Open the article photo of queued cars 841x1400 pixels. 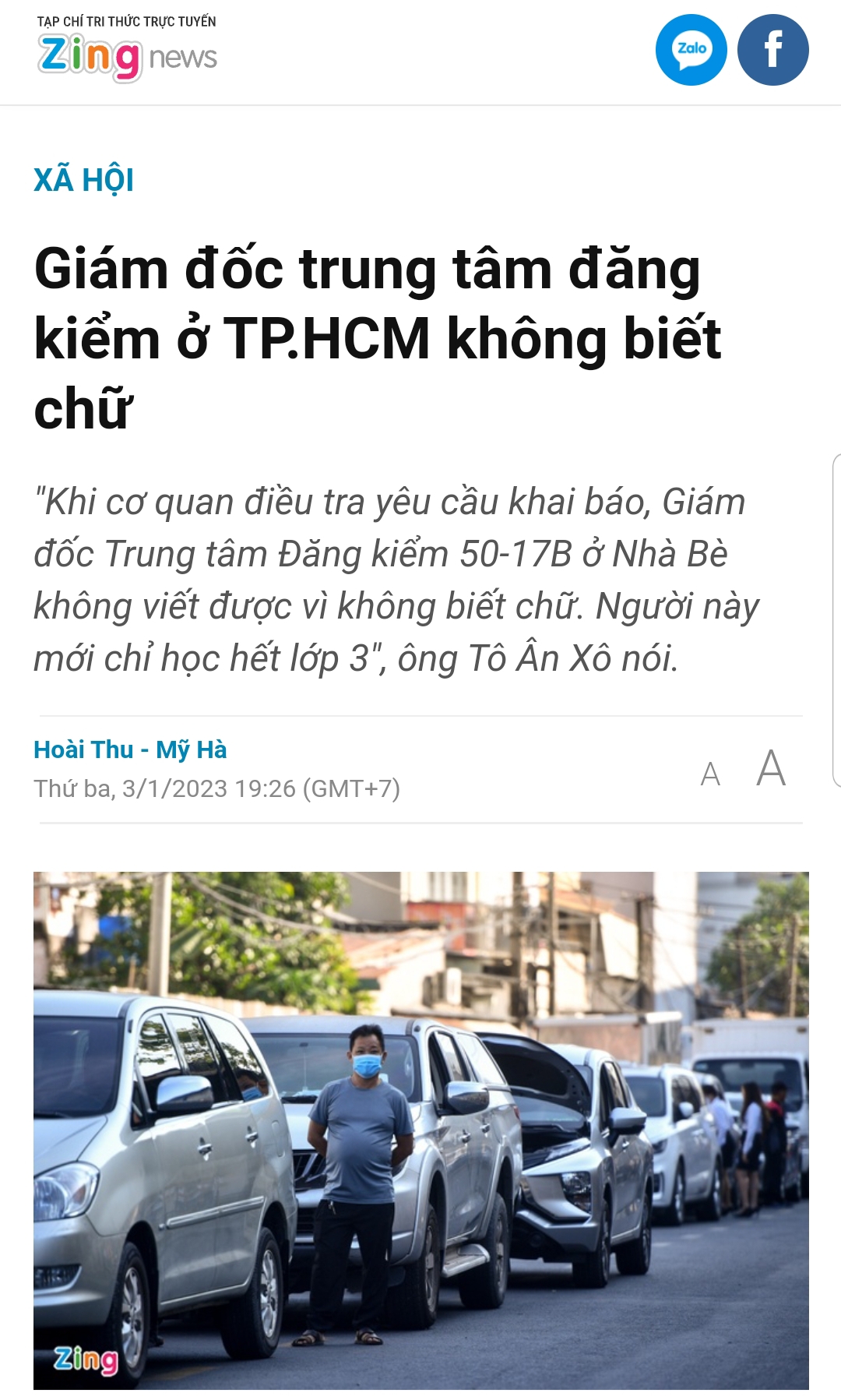coord(420,1130)
